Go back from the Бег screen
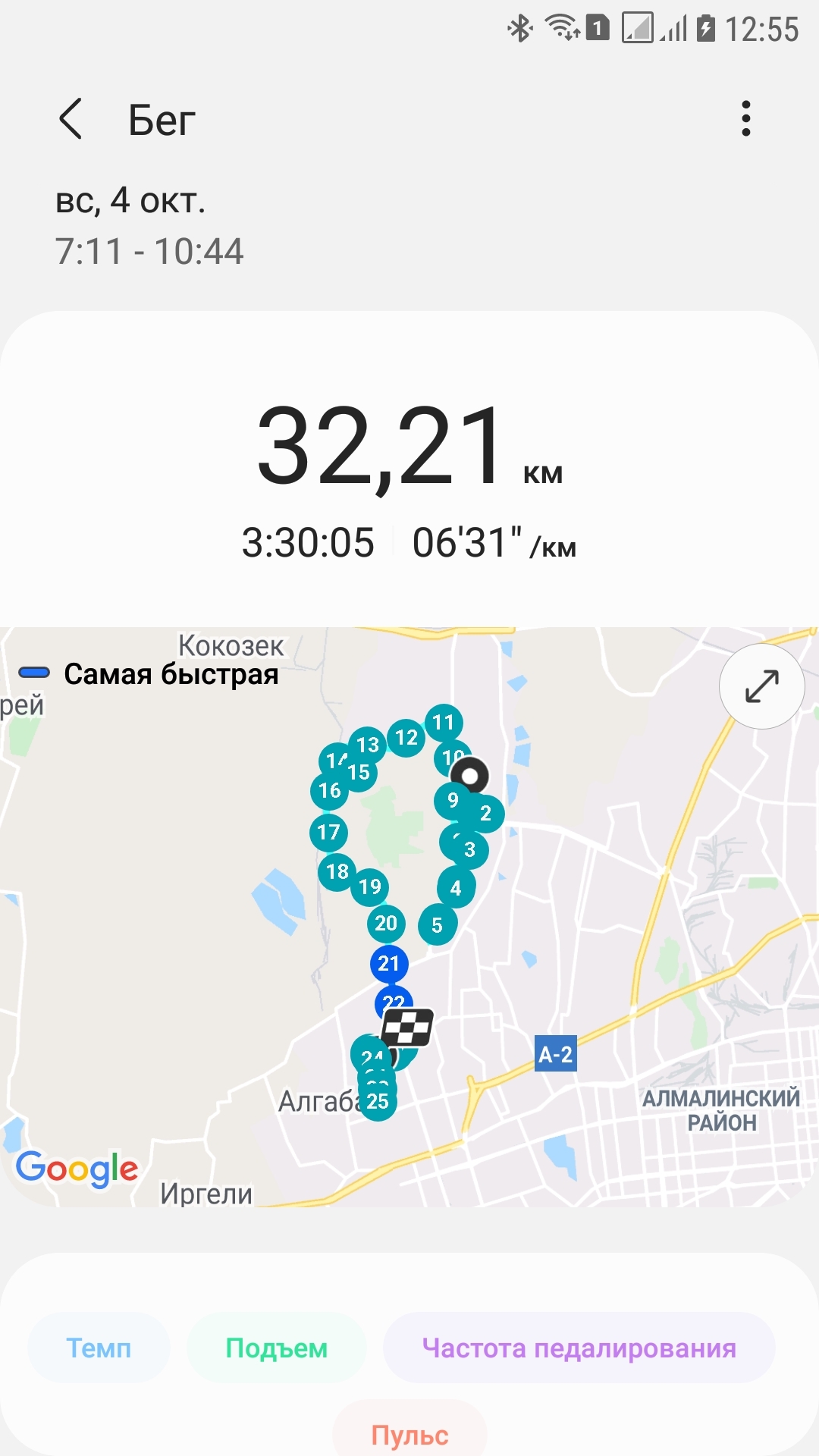The image size is (819, 1456). click(71, 119)
